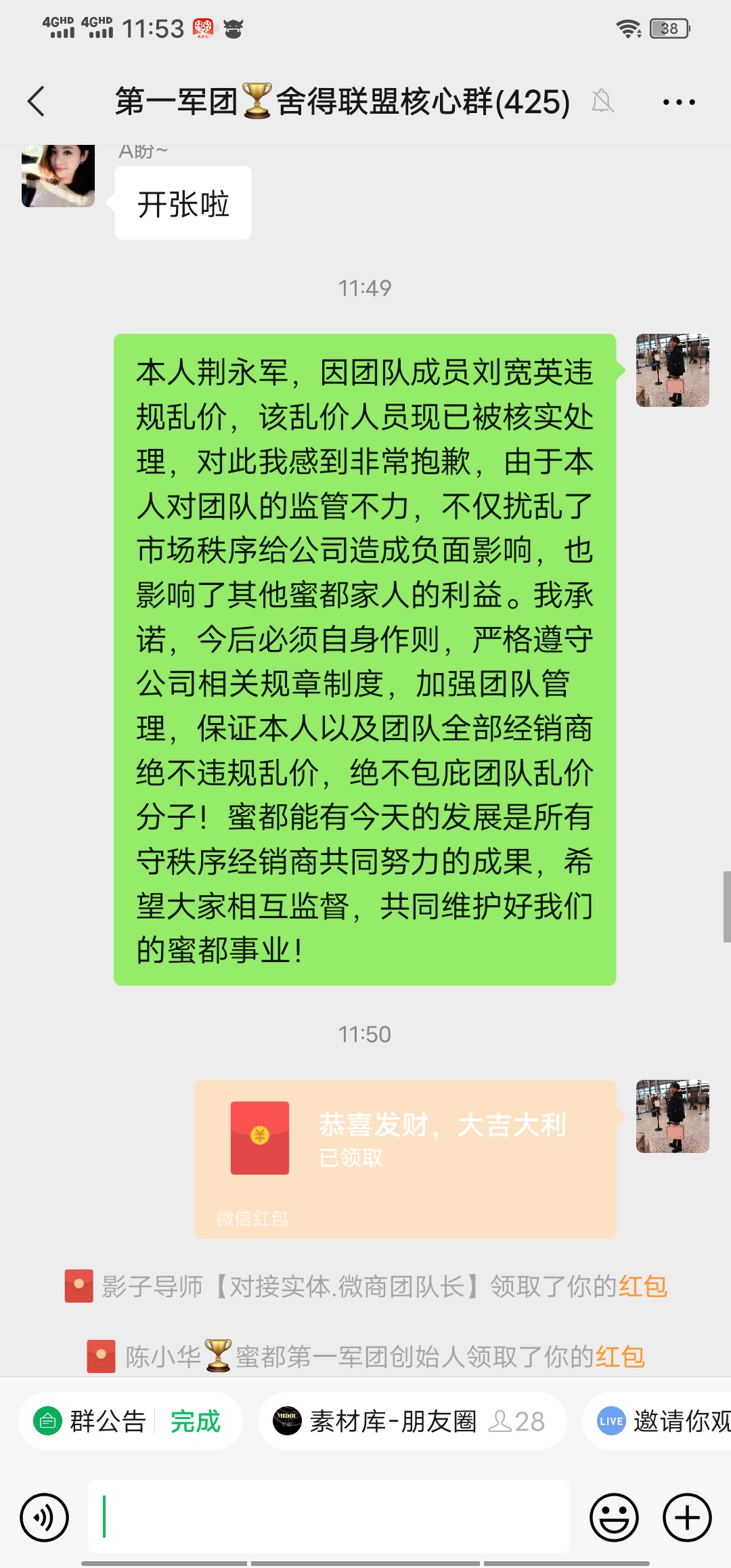
Task: Open the 素材库-朋友圈 chip
Action: [412, 1421]
